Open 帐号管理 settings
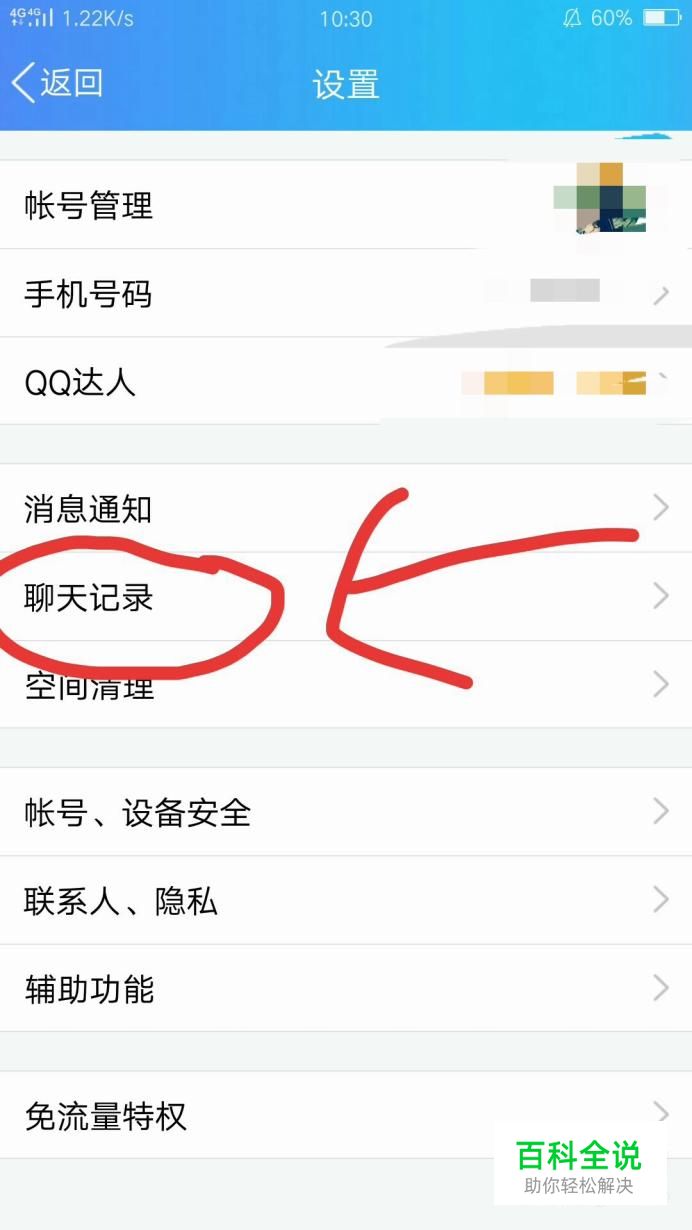Image resolution: width=692 pixels, height=1230 pixels. (x=89, y=206)
